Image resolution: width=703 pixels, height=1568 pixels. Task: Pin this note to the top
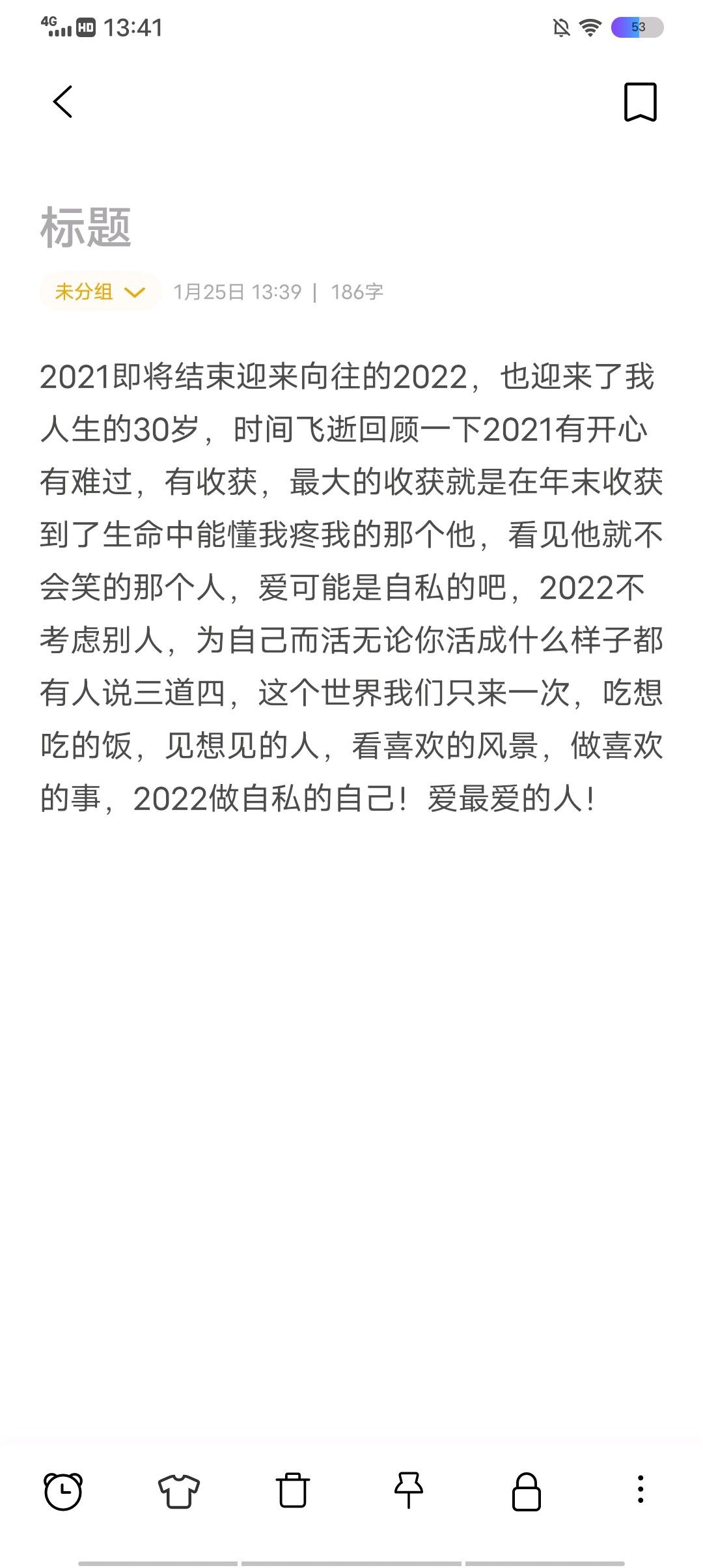pyautogui.click(x=409, y=1491)
